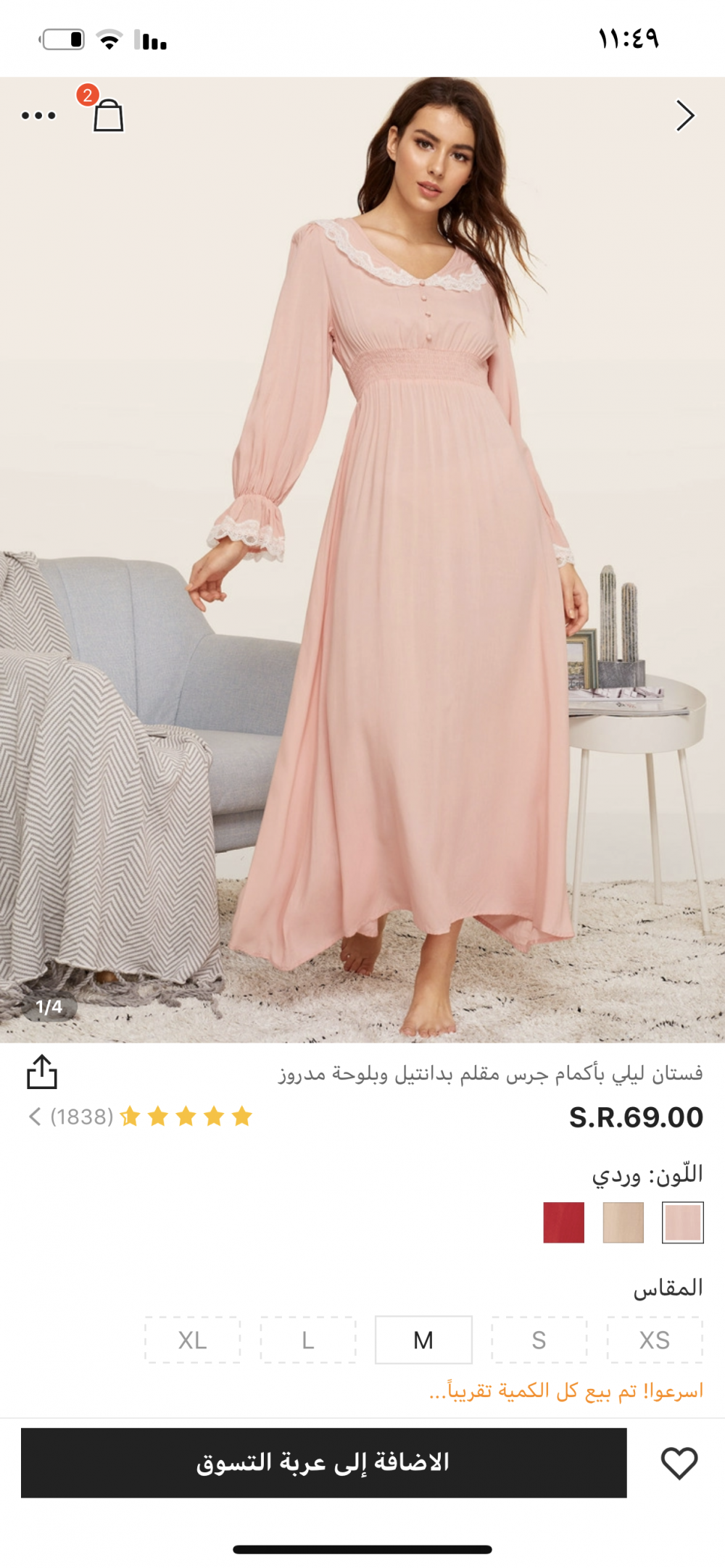Image resolution: width=725 pixels, height=1568 pixels.
Task: Select the pink color swatch
Action: [682, 1222]
